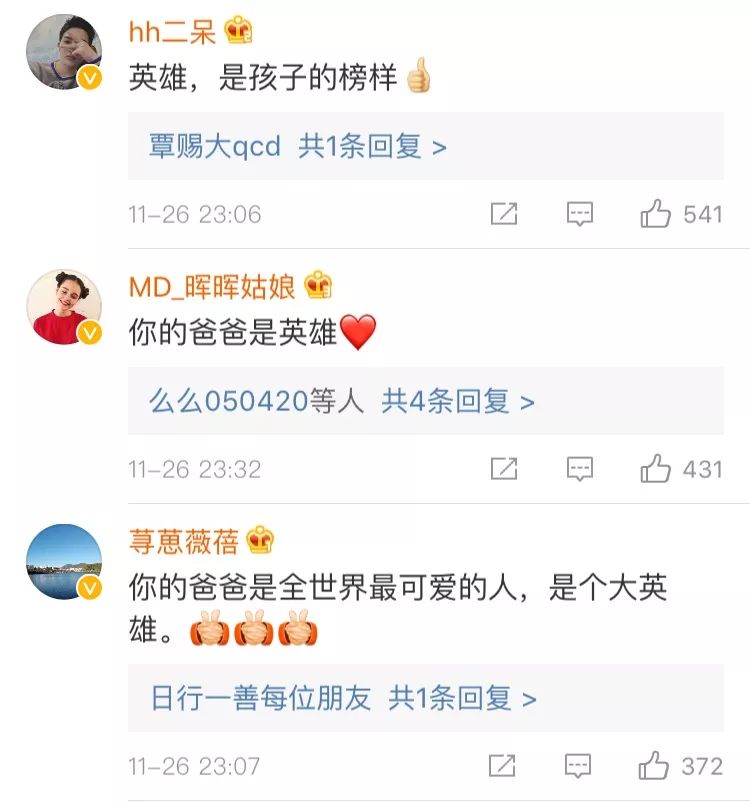This screenshot has width=750, height=802.
Task: Repost hh二呆's comment
Action: (504, 213)
